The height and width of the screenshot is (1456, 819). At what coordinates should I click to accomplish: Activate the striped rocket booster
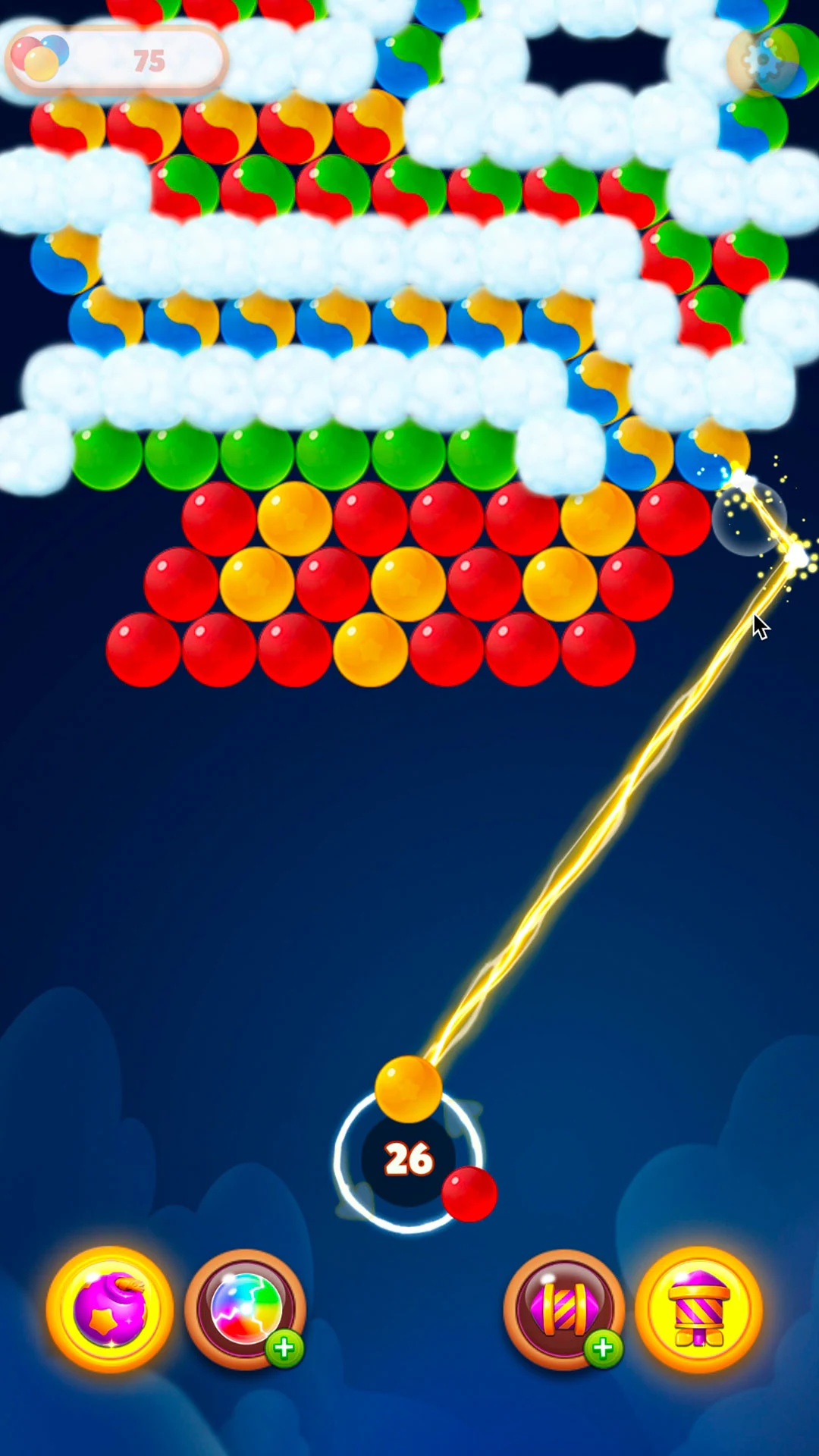[698, 1310]
